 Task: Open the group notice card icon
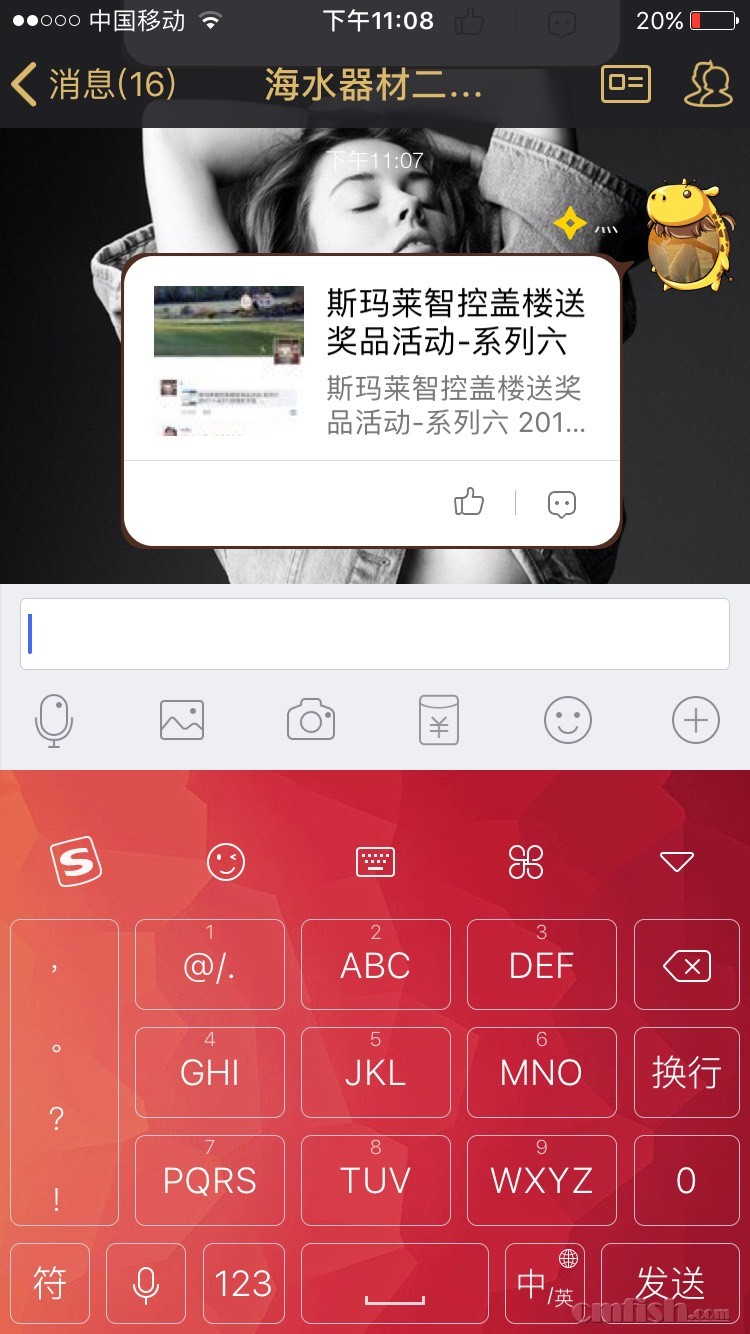(625, 84)
